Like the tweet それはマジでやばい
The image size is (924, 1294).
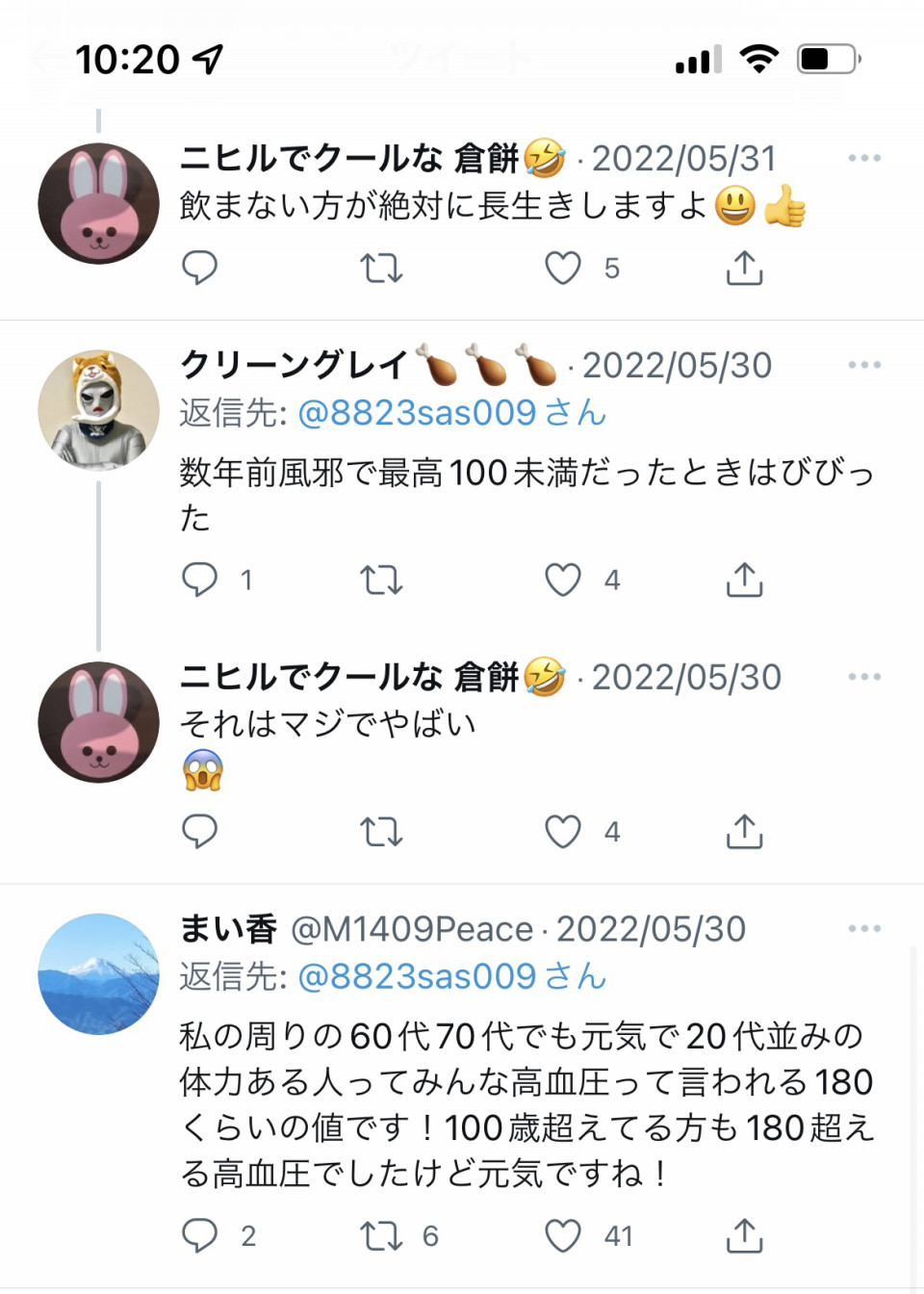click(x=563, y=832)
